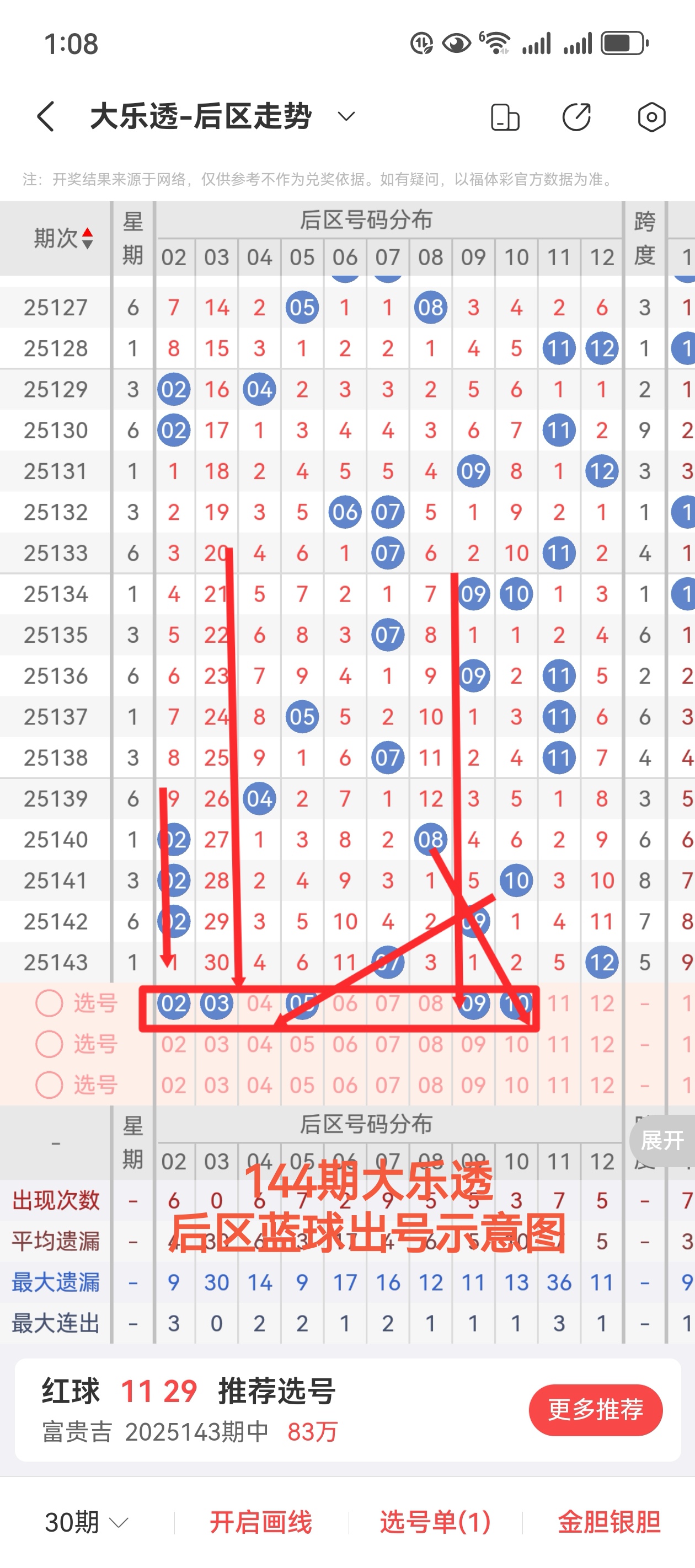Open the 金胆银胆 option
Image resolution: width=695 pixels, height=1568 pixels.
pos(608,1522)
